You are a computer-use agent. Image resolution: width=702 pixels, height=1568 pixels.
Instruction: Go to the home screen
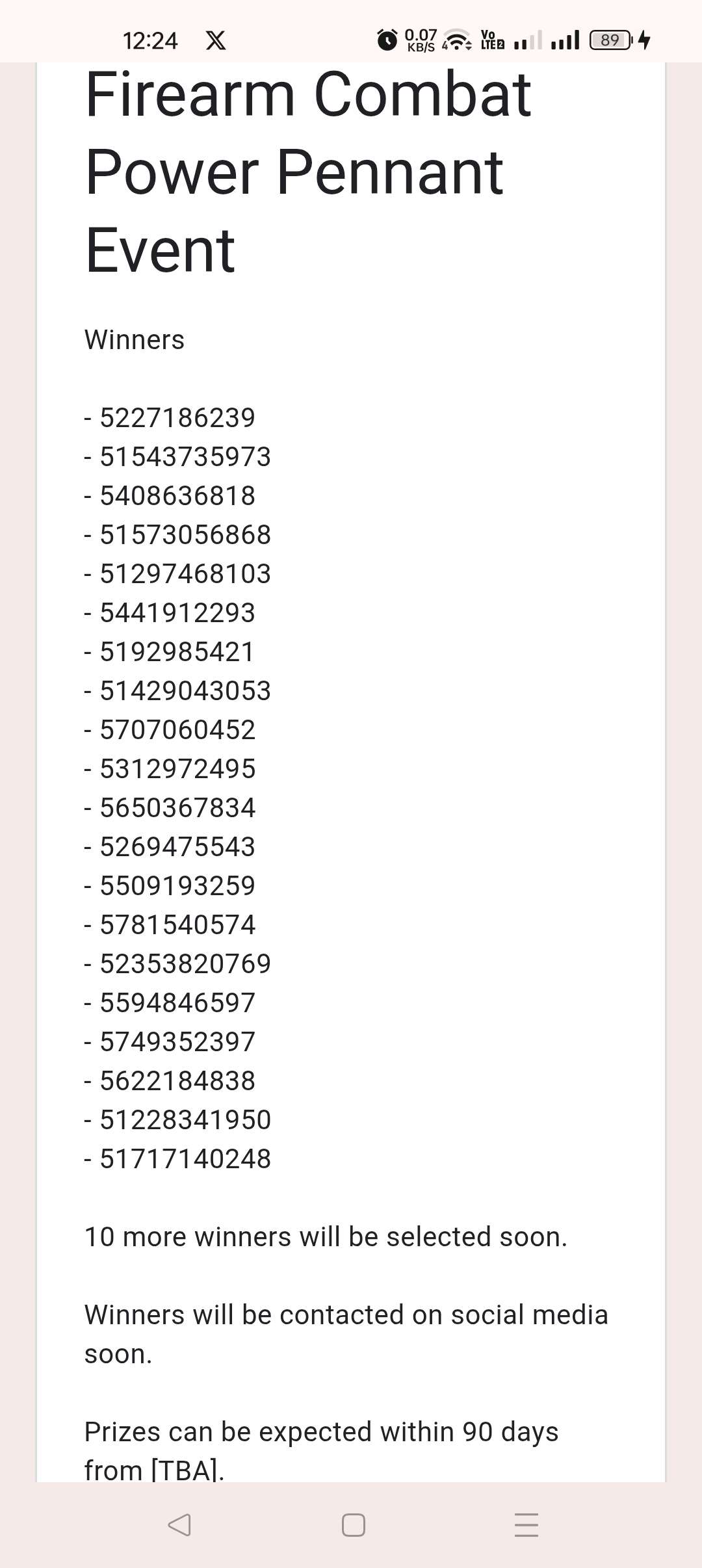click(x=353, y=1525)
